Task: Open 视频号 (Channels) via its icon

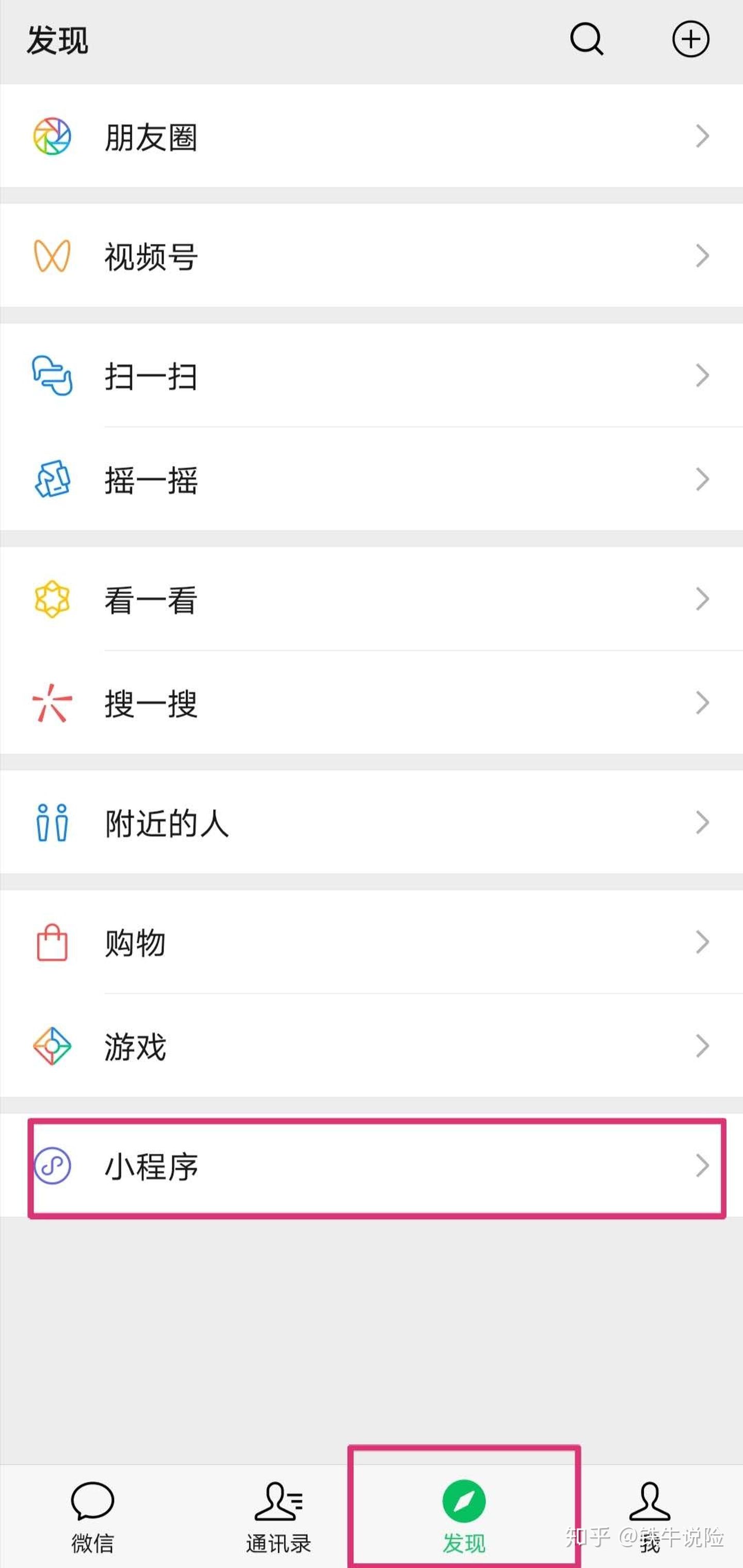Action: coord(52,257)
